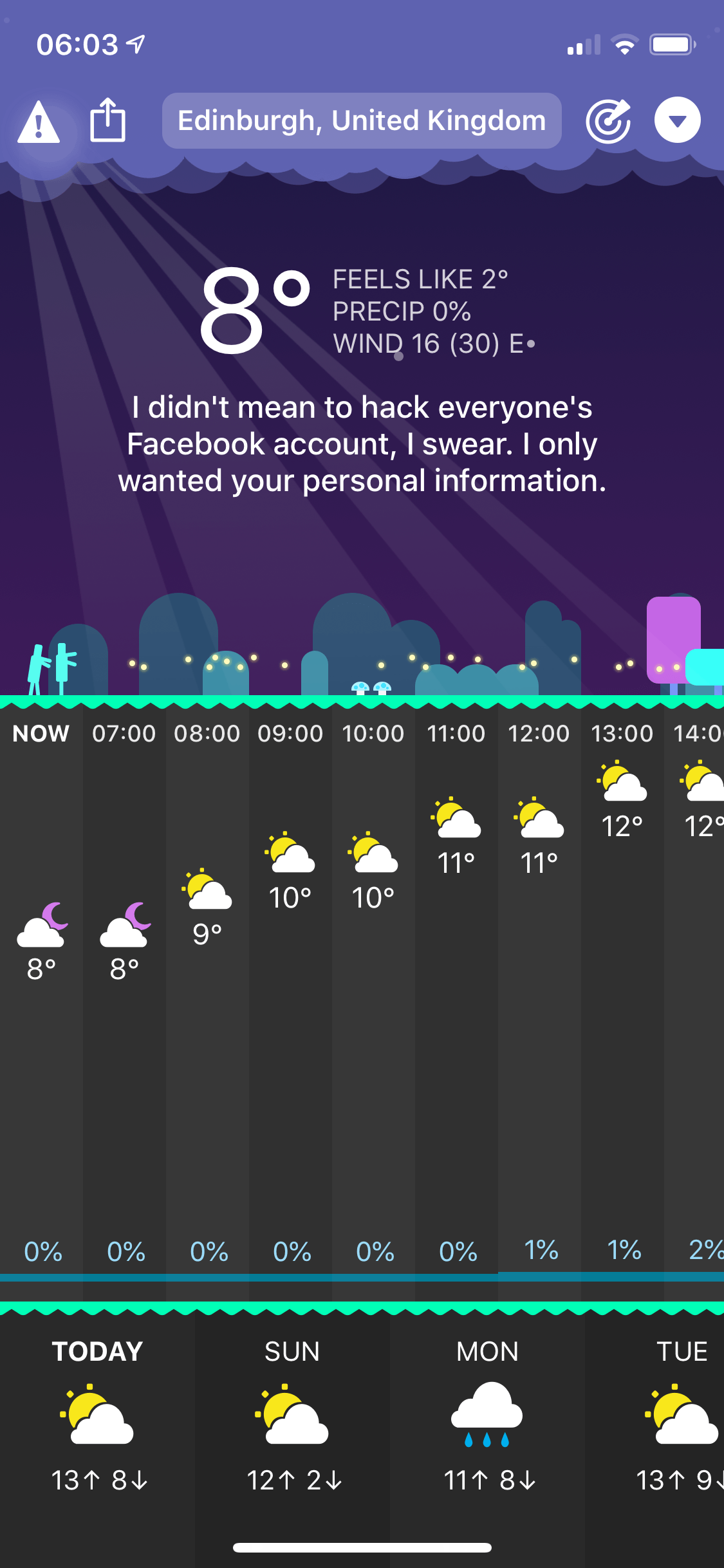Tap the Edinburgh, United Kingdom location field

coord(362,121)
